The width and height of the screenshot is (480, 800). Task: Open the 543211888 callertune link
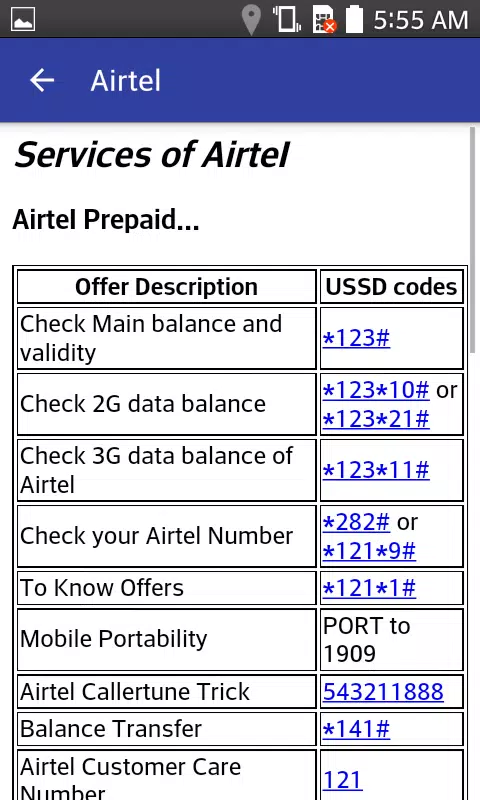[383, 691]
